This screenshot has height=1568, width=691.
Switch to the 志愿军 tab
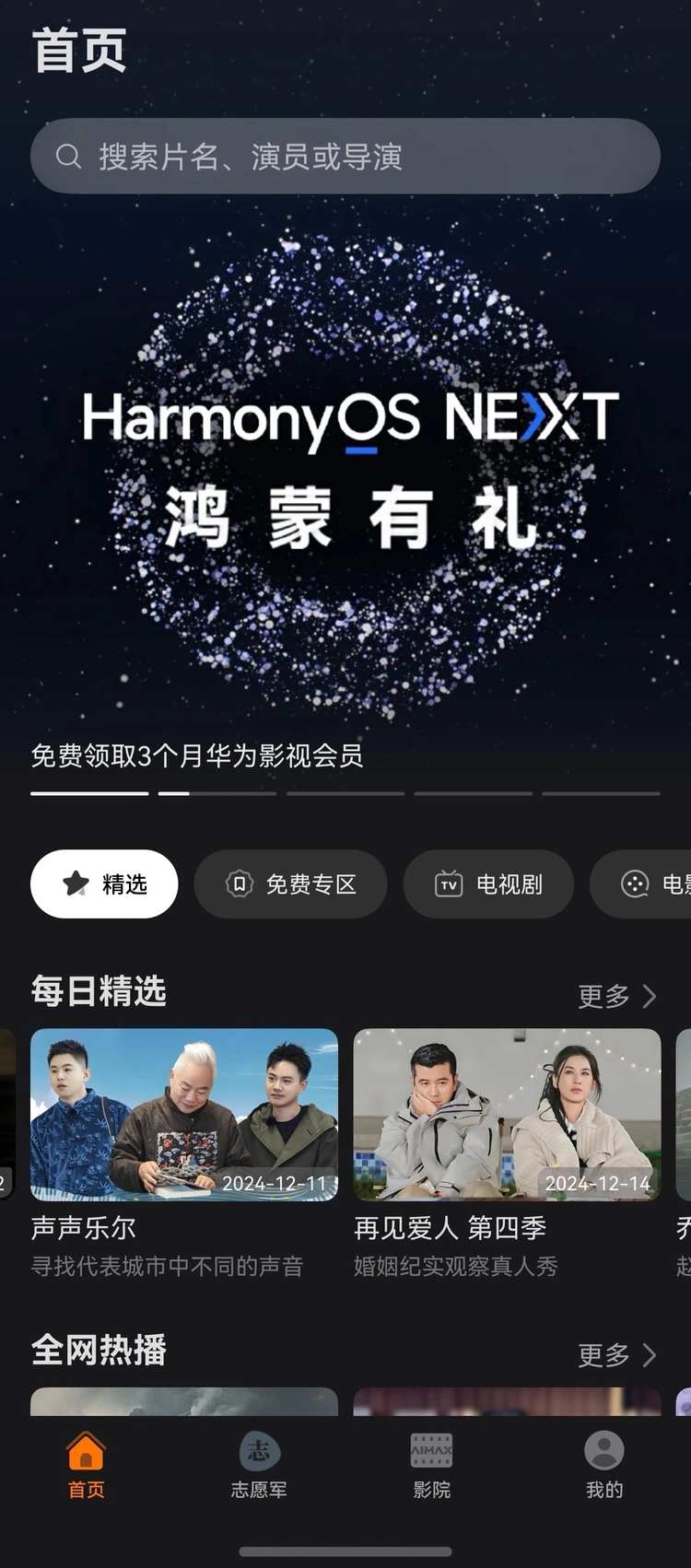259,1465
